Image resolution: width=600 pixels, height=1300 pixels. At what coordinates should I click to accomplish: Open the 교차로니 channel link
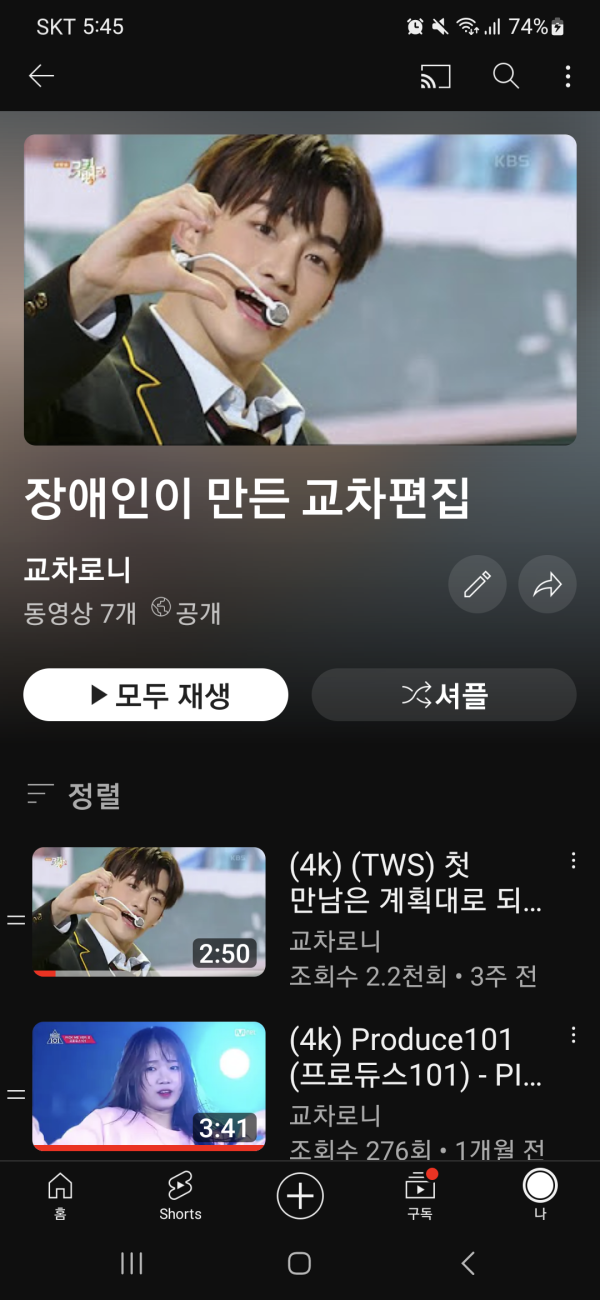point(78,570)
